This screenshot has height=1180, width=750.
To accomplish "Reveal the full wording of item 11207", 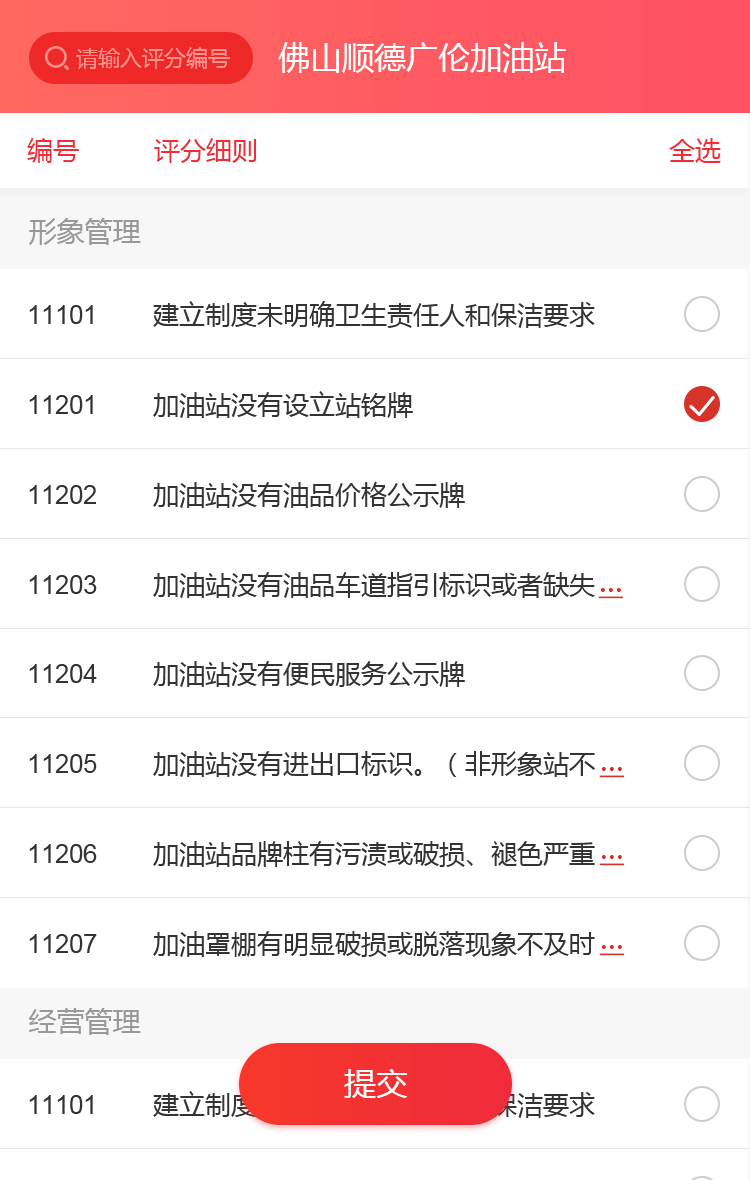I will [611, 947].
